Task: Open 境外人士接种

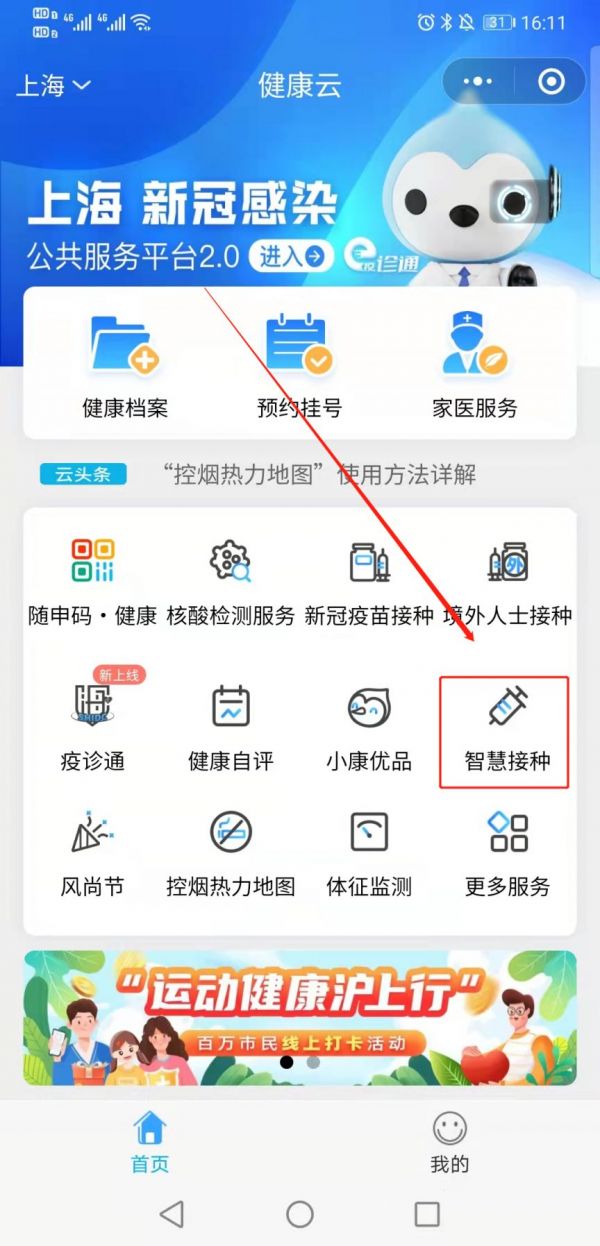Action: coord(507,583)
